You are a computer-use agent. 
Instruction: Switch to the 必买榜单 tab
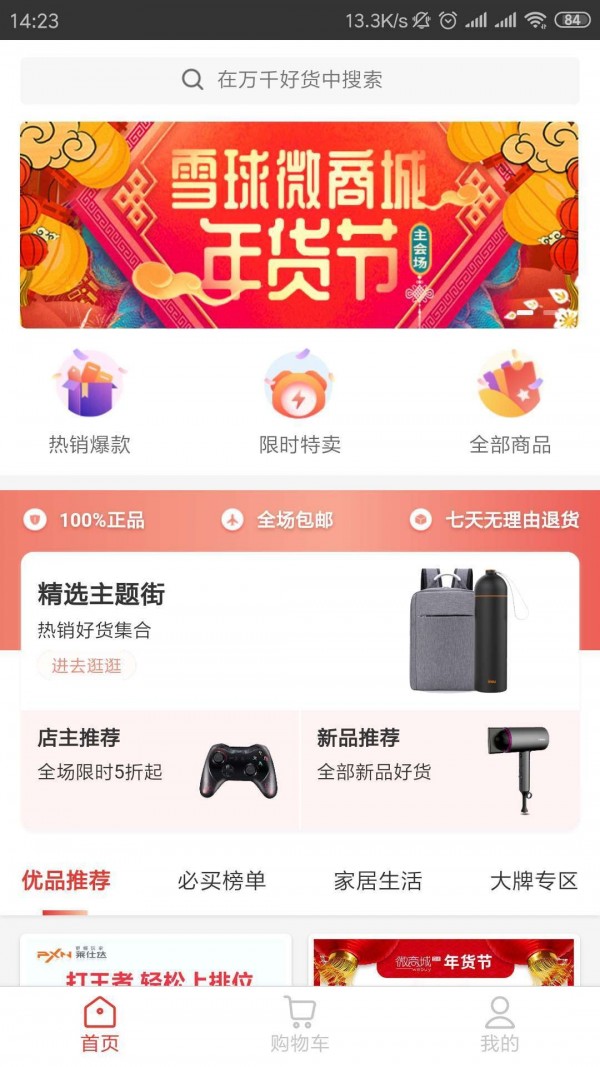click(x=222, y=881)
